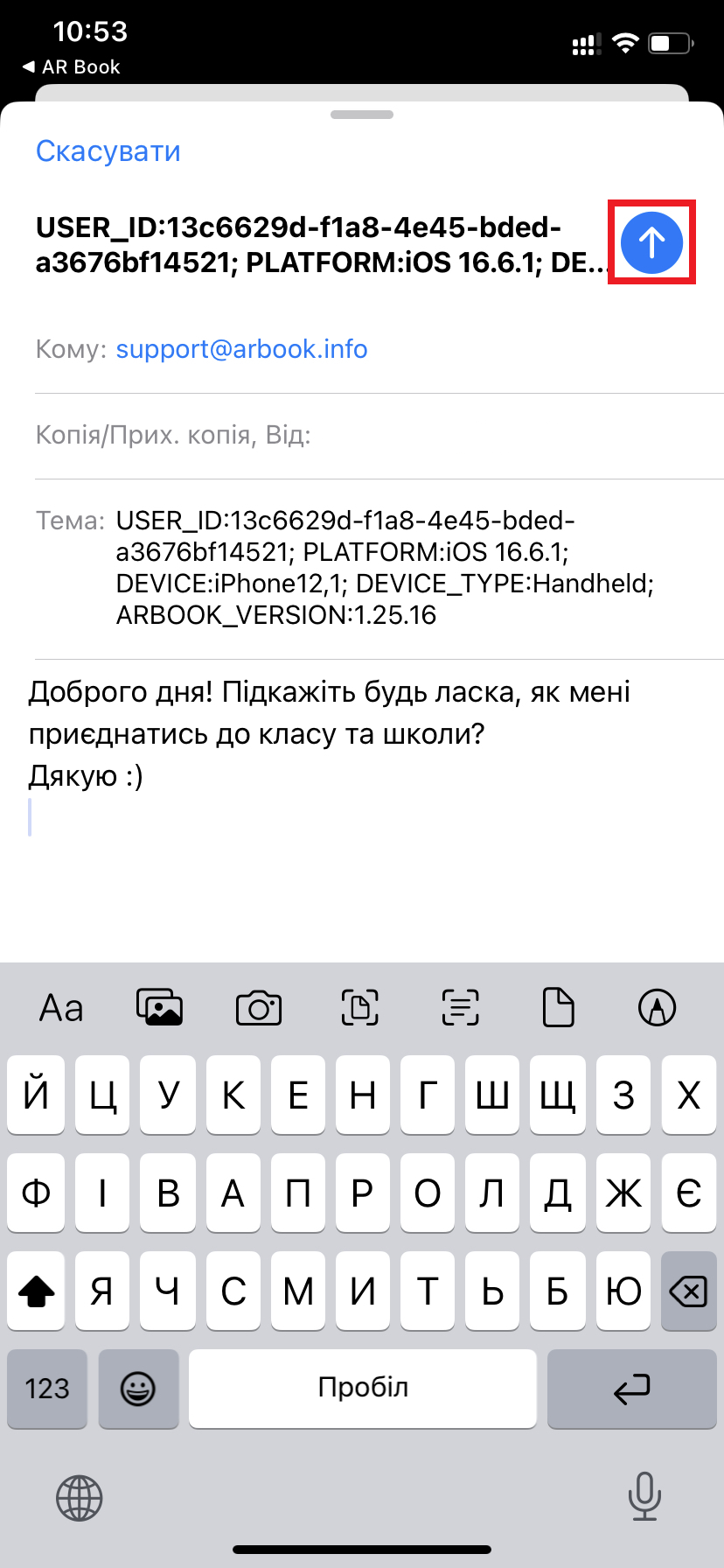This screenshot has width=724, height=1568.
Task: Switch the keyboard to 123 numbers
Action: point(47,1389)
